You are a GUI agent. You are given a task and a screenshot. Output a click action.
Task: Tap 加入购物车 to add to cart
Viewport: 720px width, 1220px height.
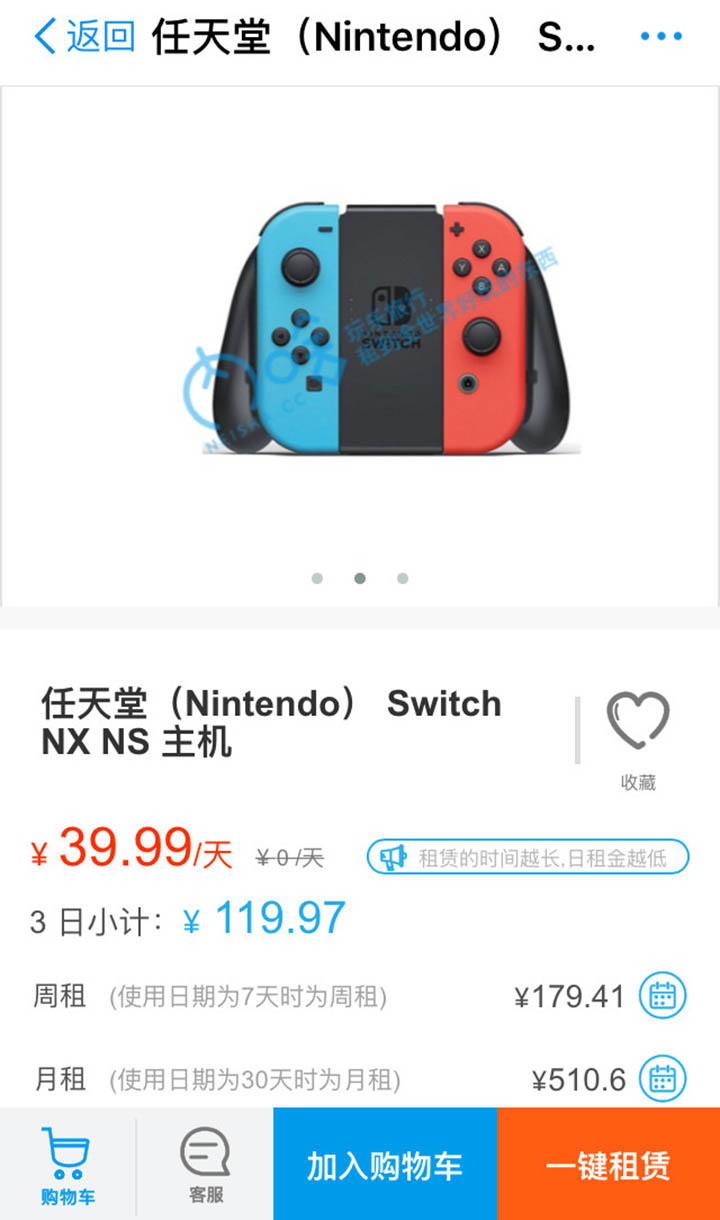coord(385,1165)
